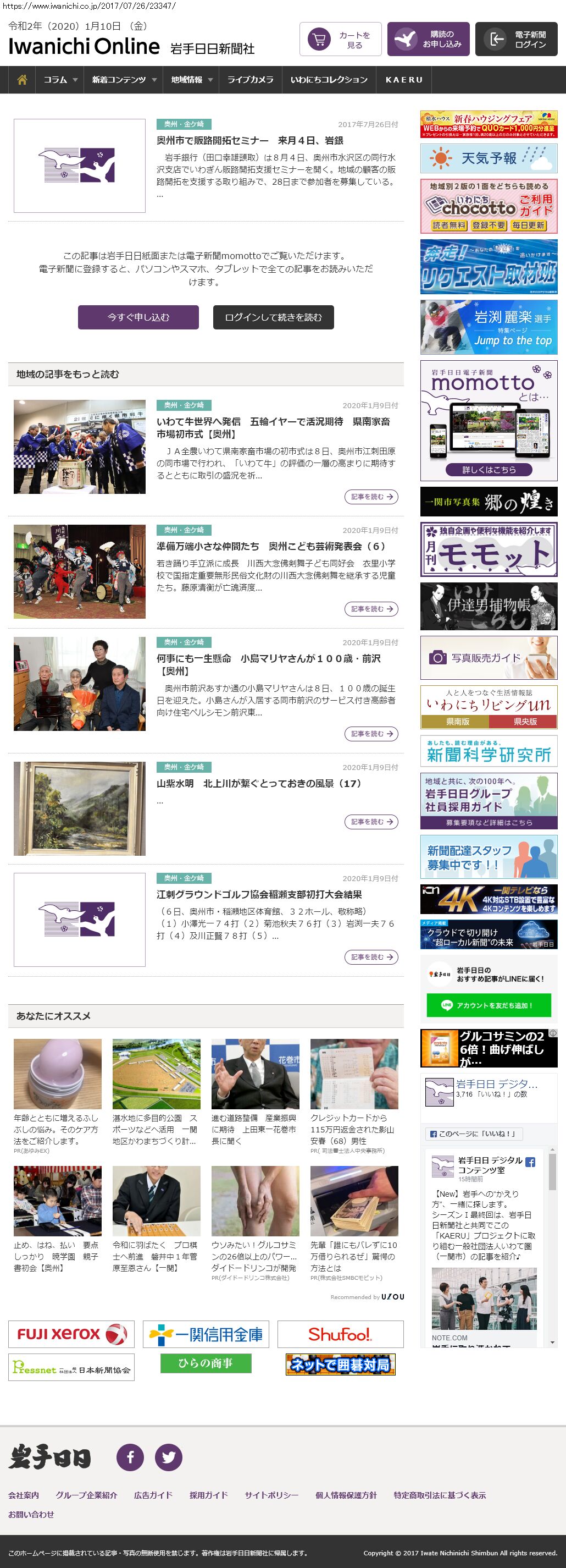Add LINE account via アカウントを友だち追加
Viewport: 566px width, 1568px height.
tap(488, 1005)
